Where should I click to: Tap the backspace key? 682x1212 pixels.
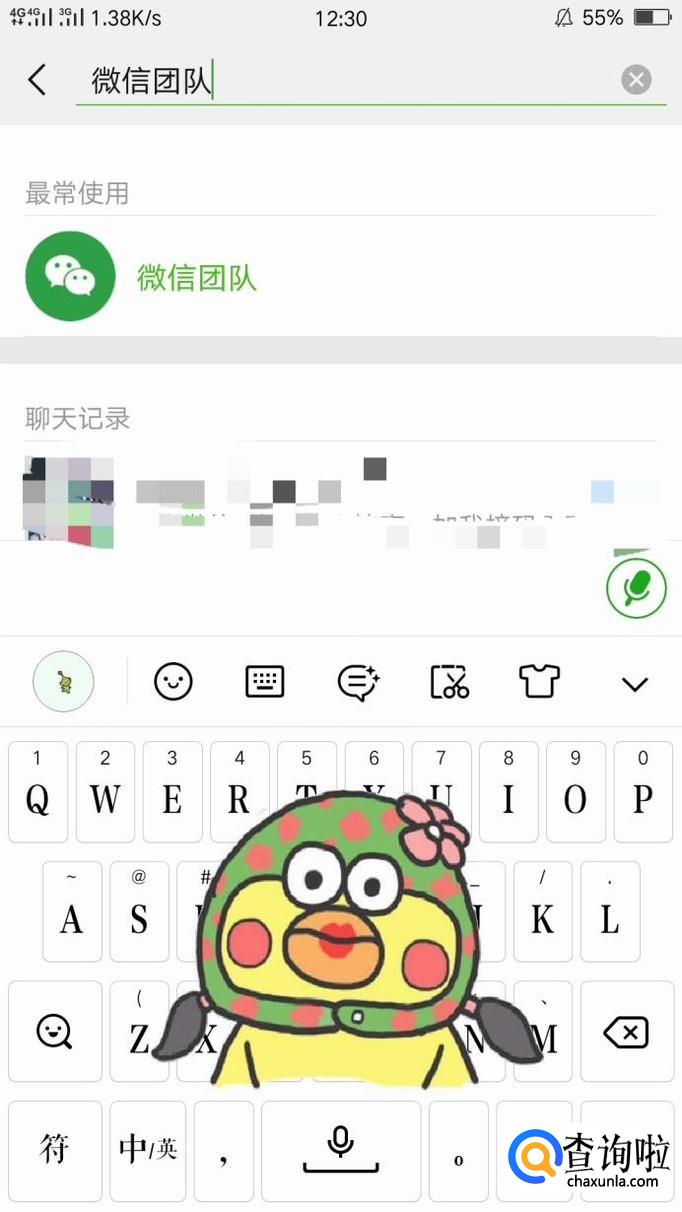627,1031
